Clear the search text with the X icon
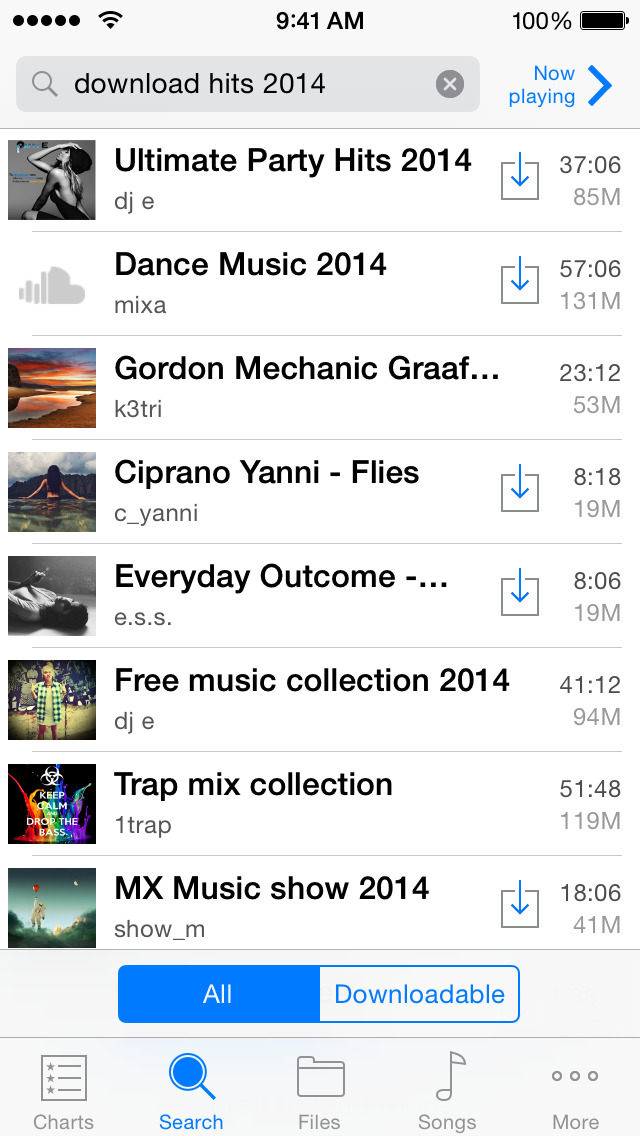The width and height of the screenshot is (640, 1136). [x=450, y=84]
